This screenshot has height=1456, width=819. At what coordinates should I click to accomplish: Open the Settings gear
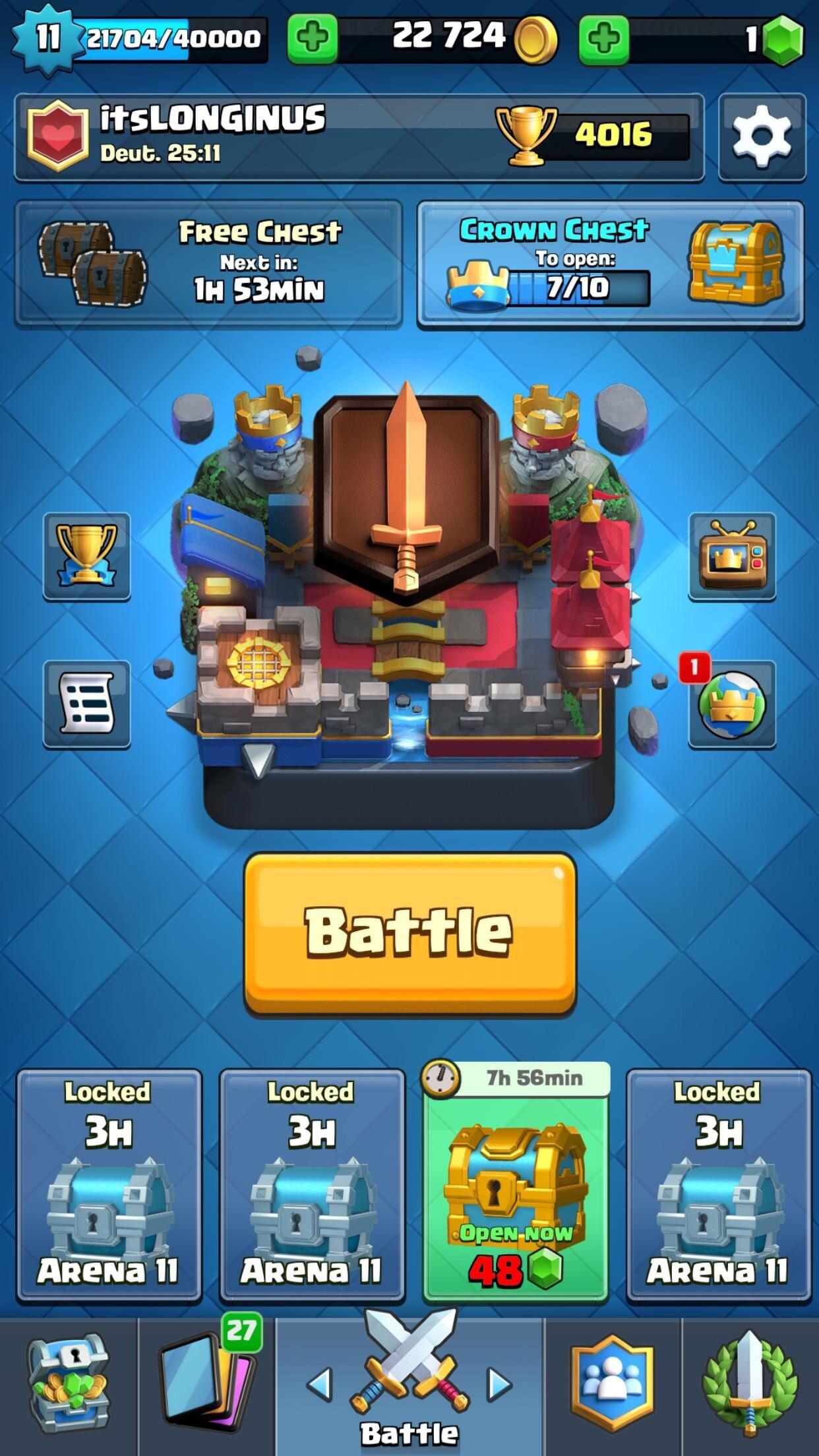click(x=762, y=136)
